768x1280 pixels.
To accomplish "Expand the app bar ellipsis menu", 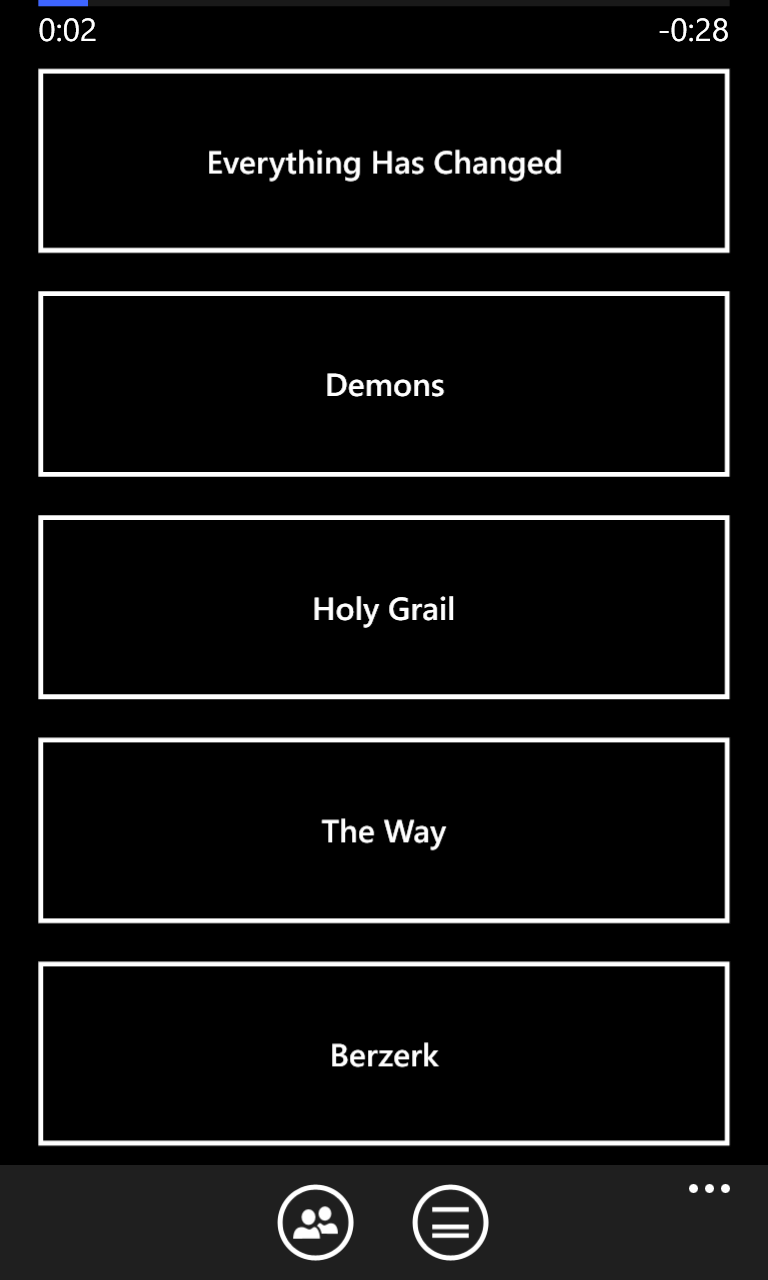I will (709, 1189).
